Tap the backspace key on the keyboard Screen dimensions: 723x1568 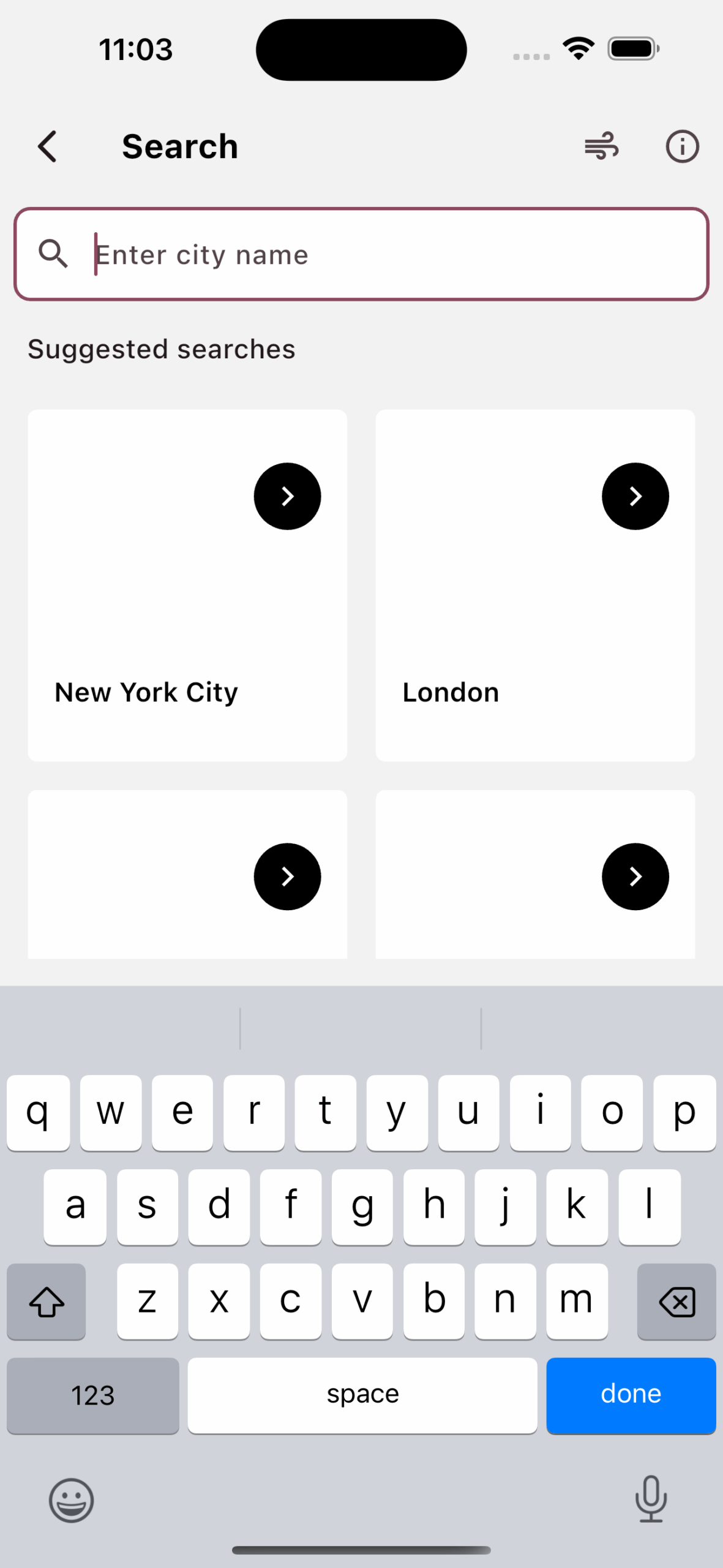point(676,1301)
